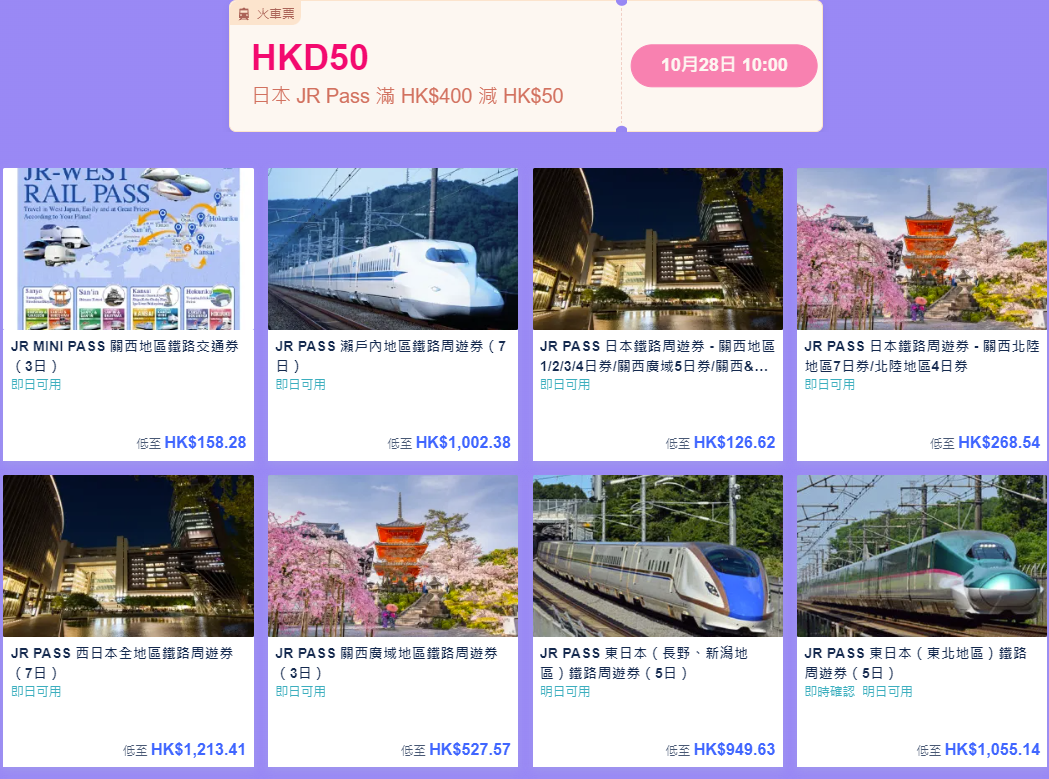Screen dimensions: 1049x779
Task: Open JR PASS 瀨戶內地區鐵路周遊券 (7日) card
Action: click(392, 300)
